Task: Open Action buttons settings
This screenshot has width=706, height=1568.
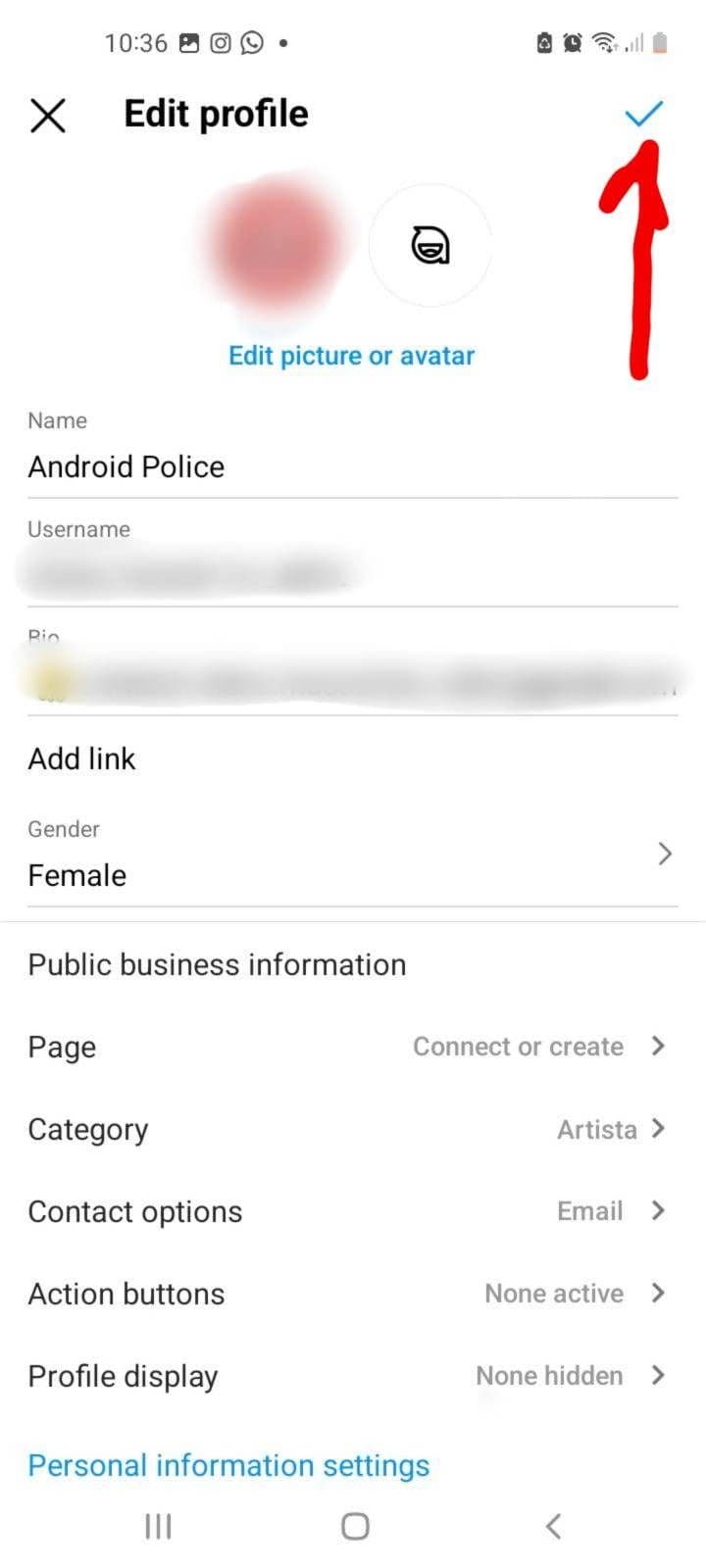Action: (351, 1294)
